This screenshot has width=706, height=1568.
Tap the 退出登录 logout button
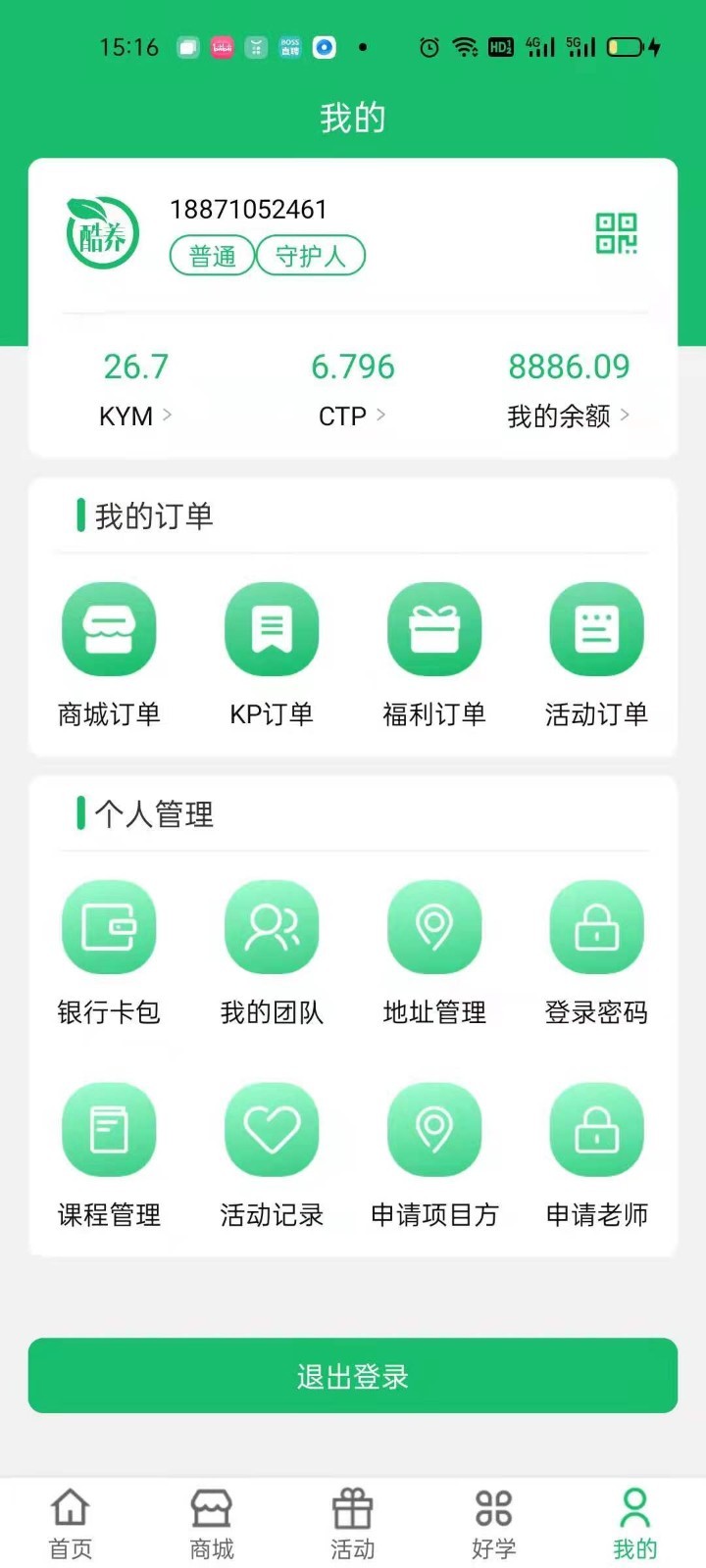[x=353, y=1376]
